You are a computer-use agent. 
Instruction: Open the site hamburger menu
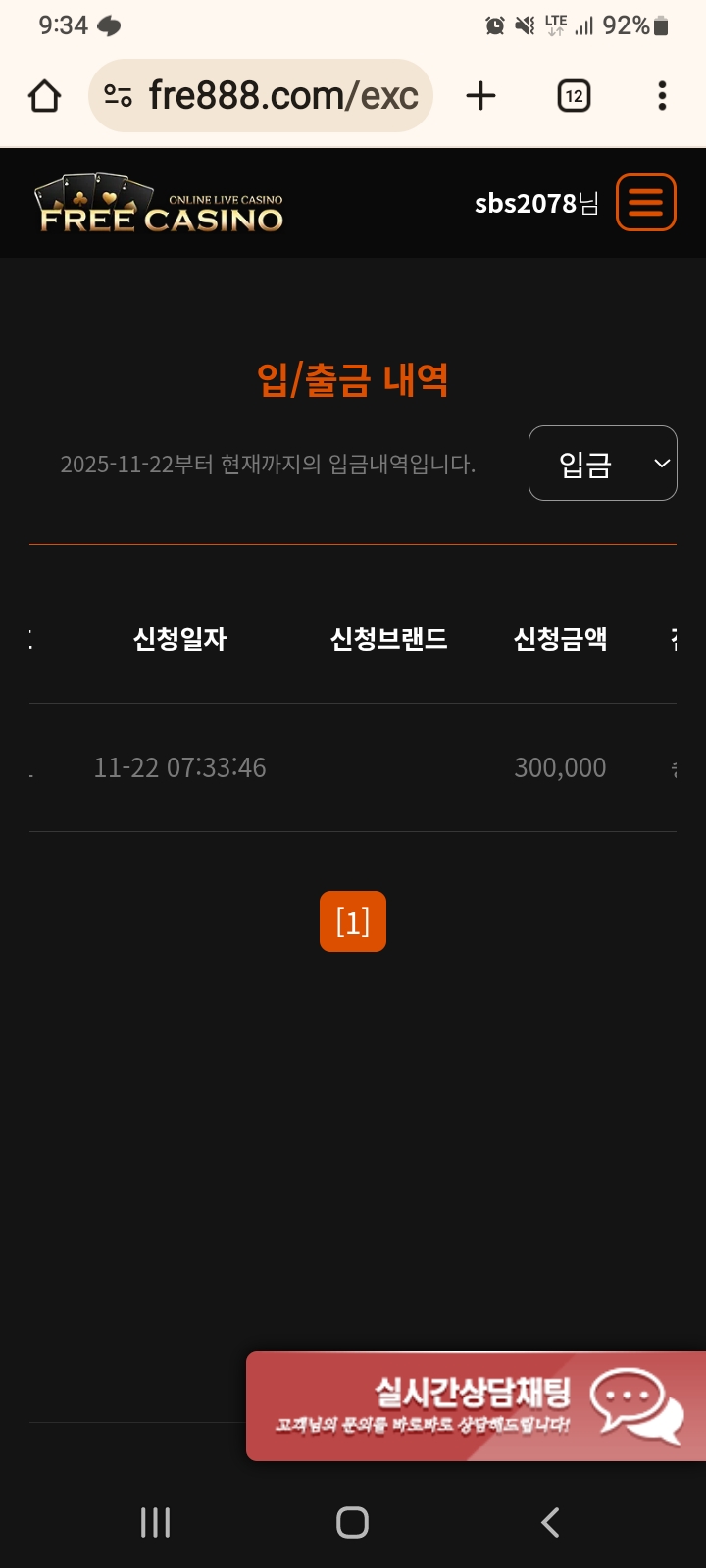click(x=644, y=202)
